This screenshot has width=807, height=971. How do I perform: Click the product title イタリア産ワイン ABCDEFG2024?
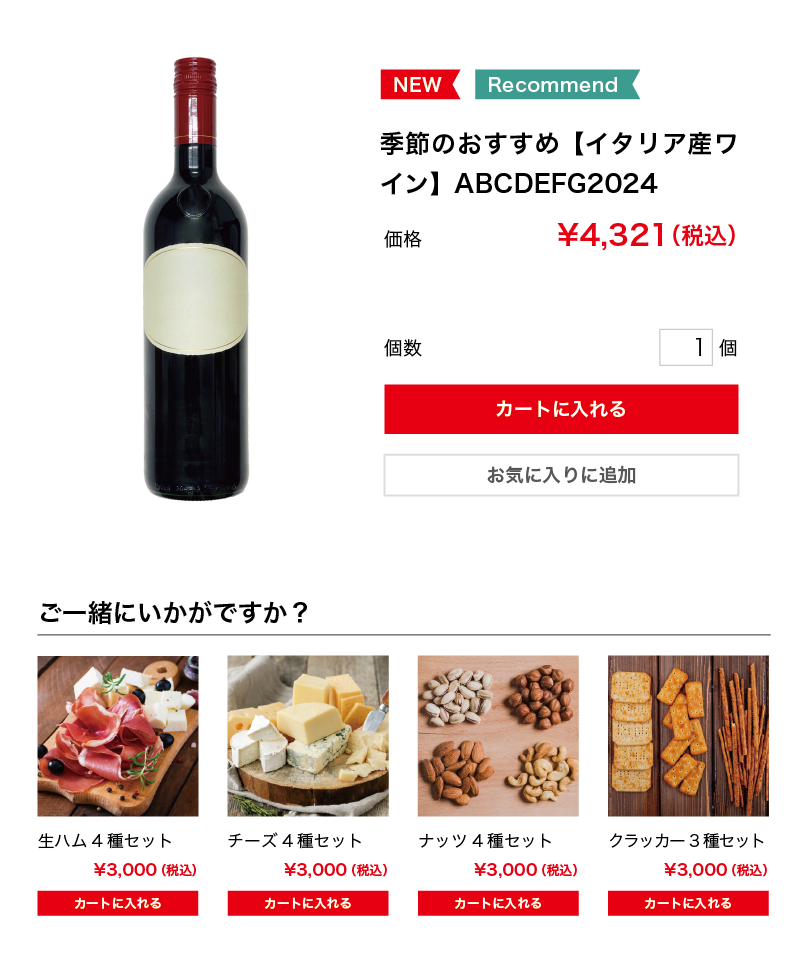(560, 162)
